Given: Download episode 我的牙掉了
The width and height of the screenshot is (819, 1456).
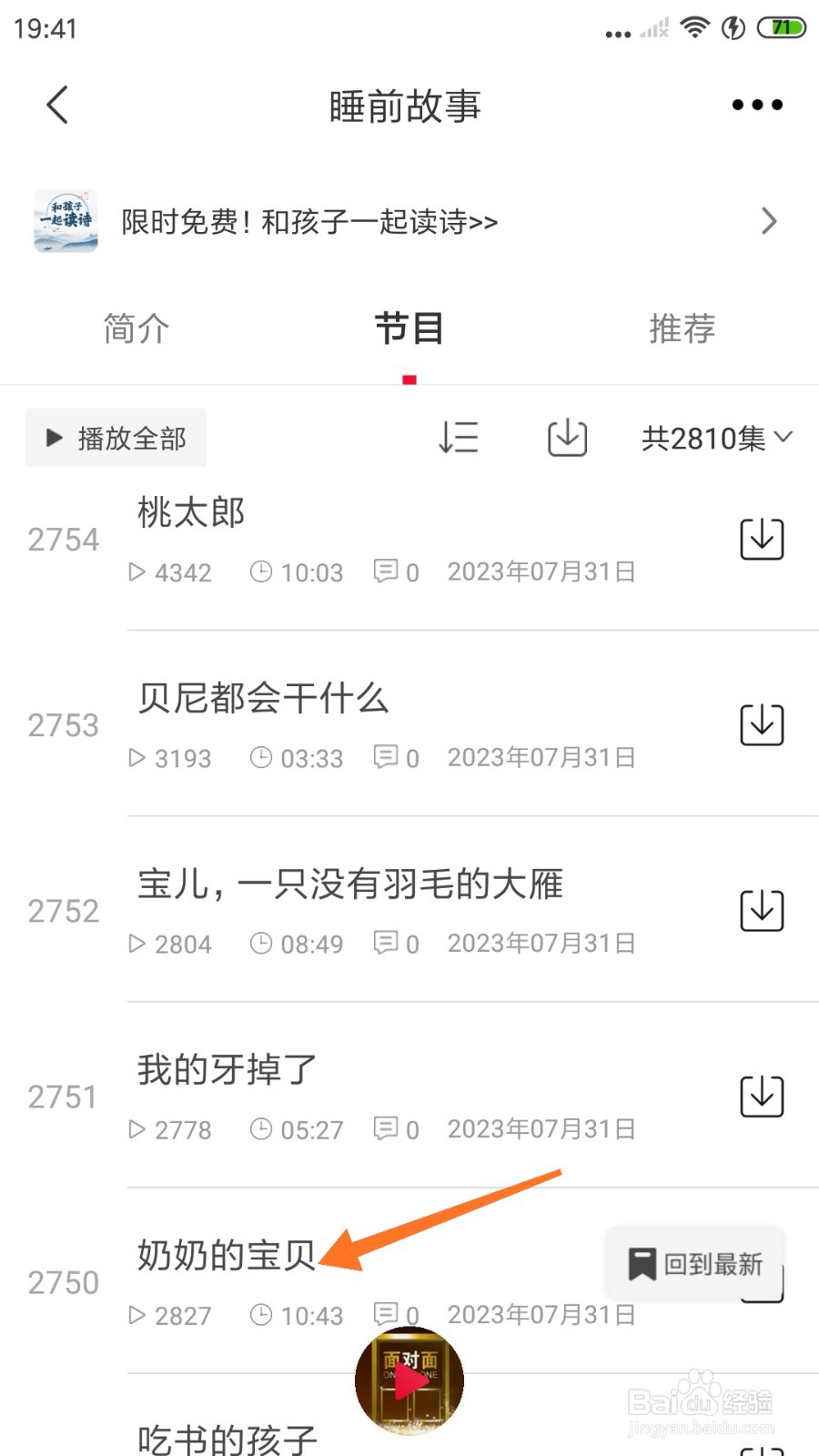Looking at the screenshot, I should pos(761,1096).
